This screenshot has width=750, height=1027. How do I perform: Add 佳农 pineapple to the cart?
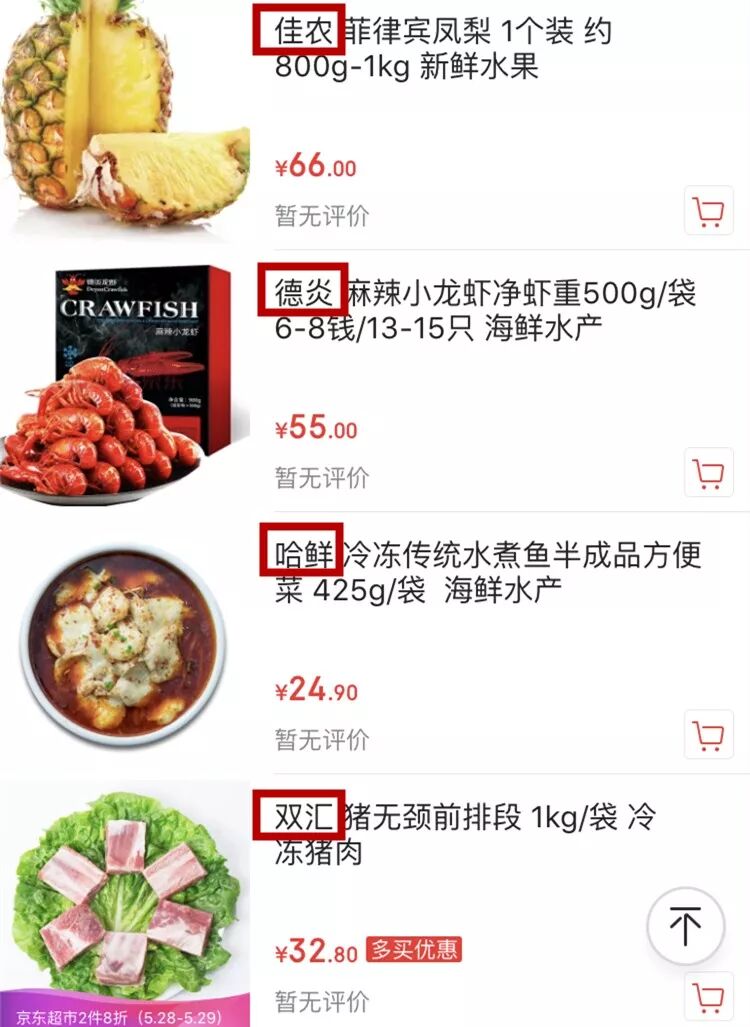pyautogui.click(x=708, y=211)
